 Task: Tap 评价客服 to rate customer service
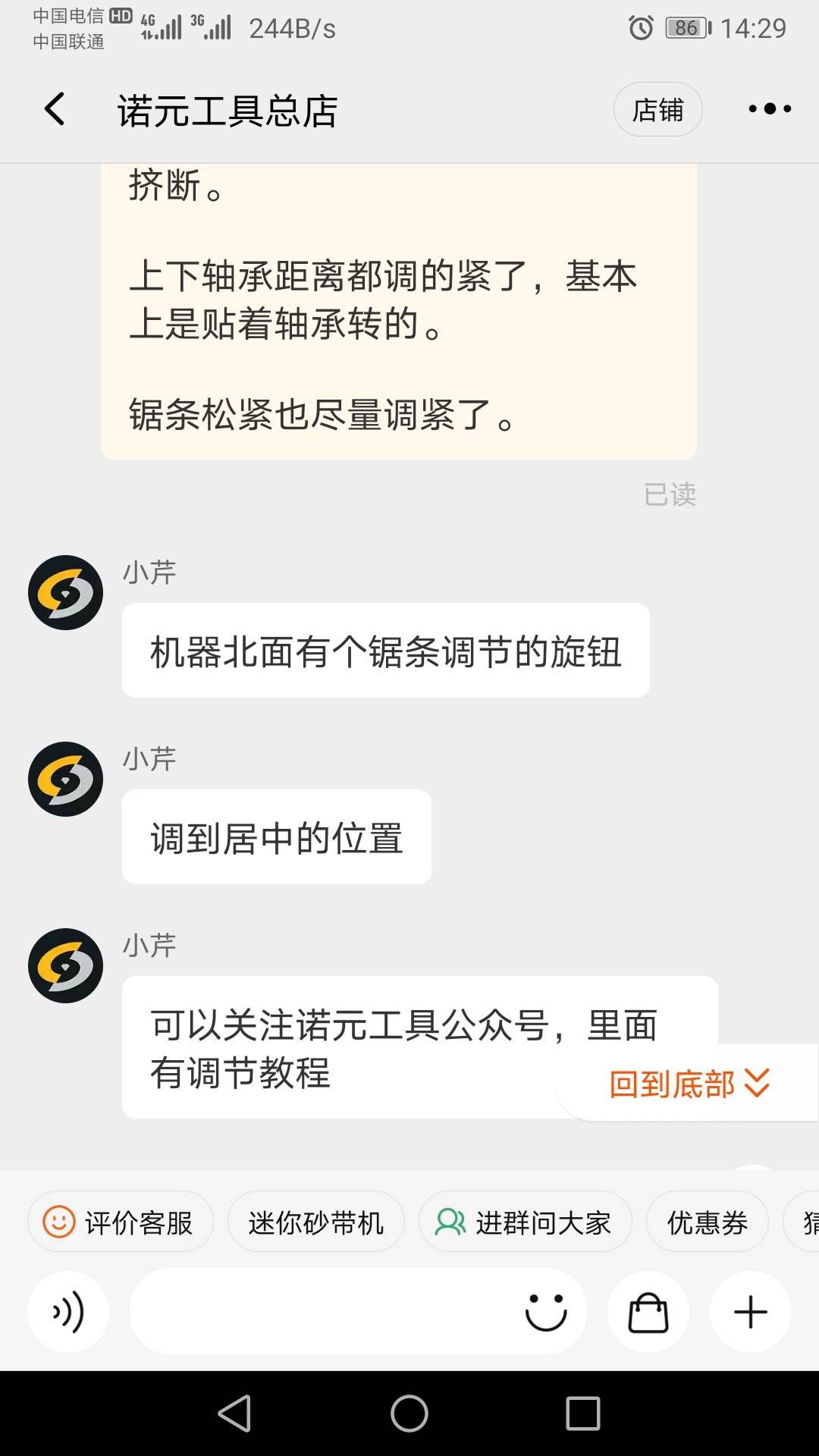(121, 1222)
